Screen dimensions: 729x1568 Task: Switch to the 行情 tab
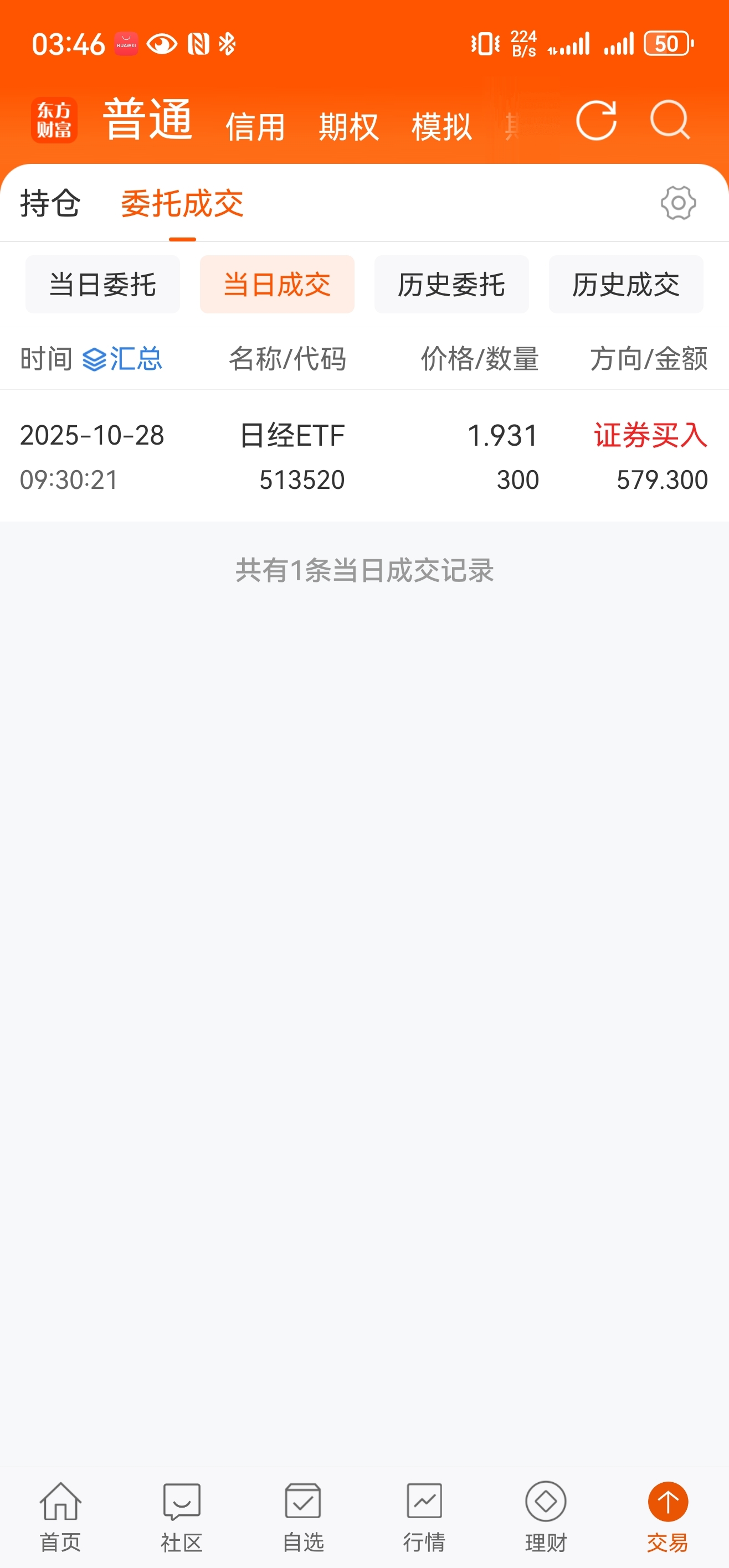[x=424, y=1517]
